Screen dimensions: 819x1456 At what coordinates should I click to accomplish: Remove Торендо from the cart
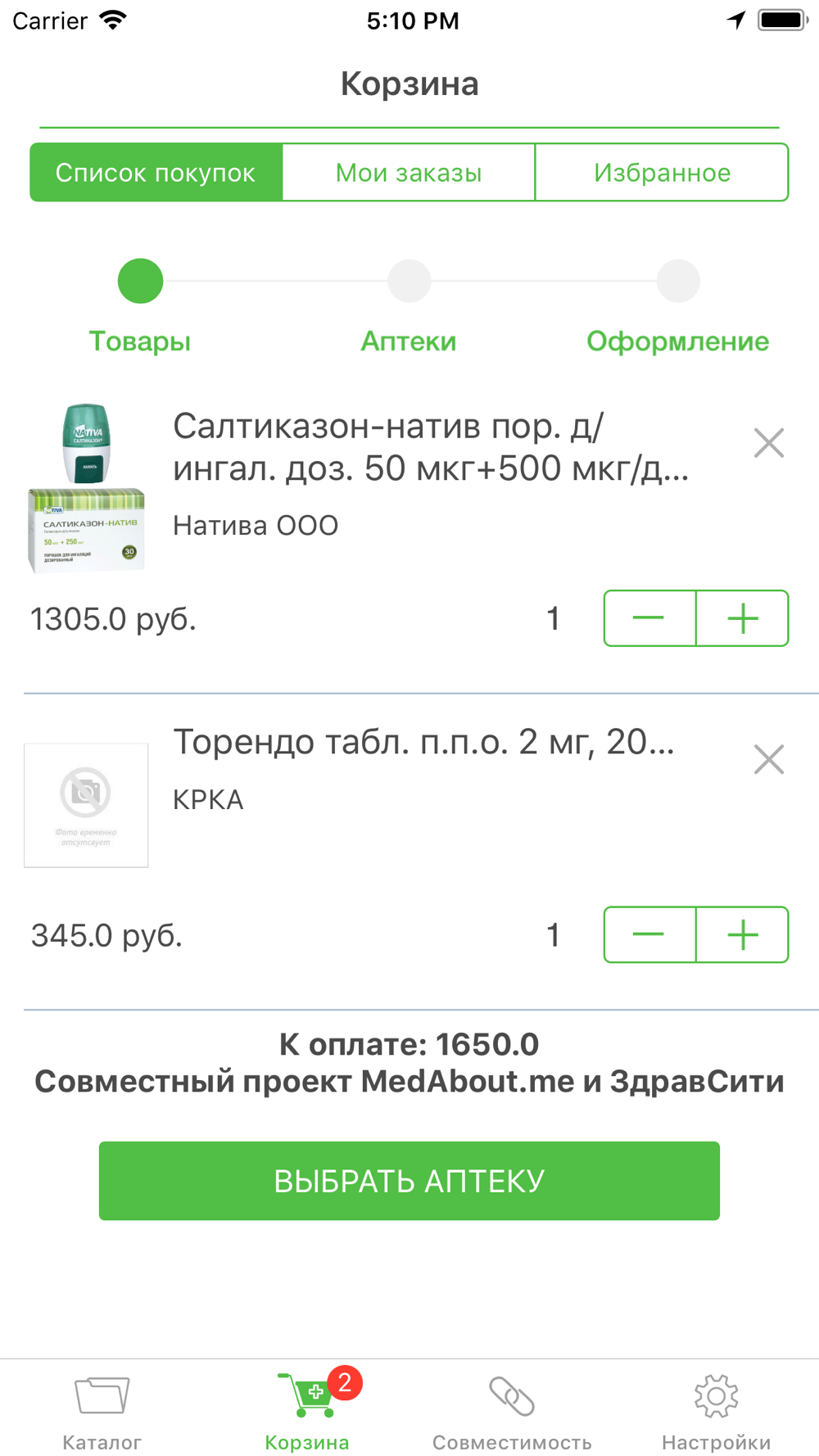click(x=768, y=759)
